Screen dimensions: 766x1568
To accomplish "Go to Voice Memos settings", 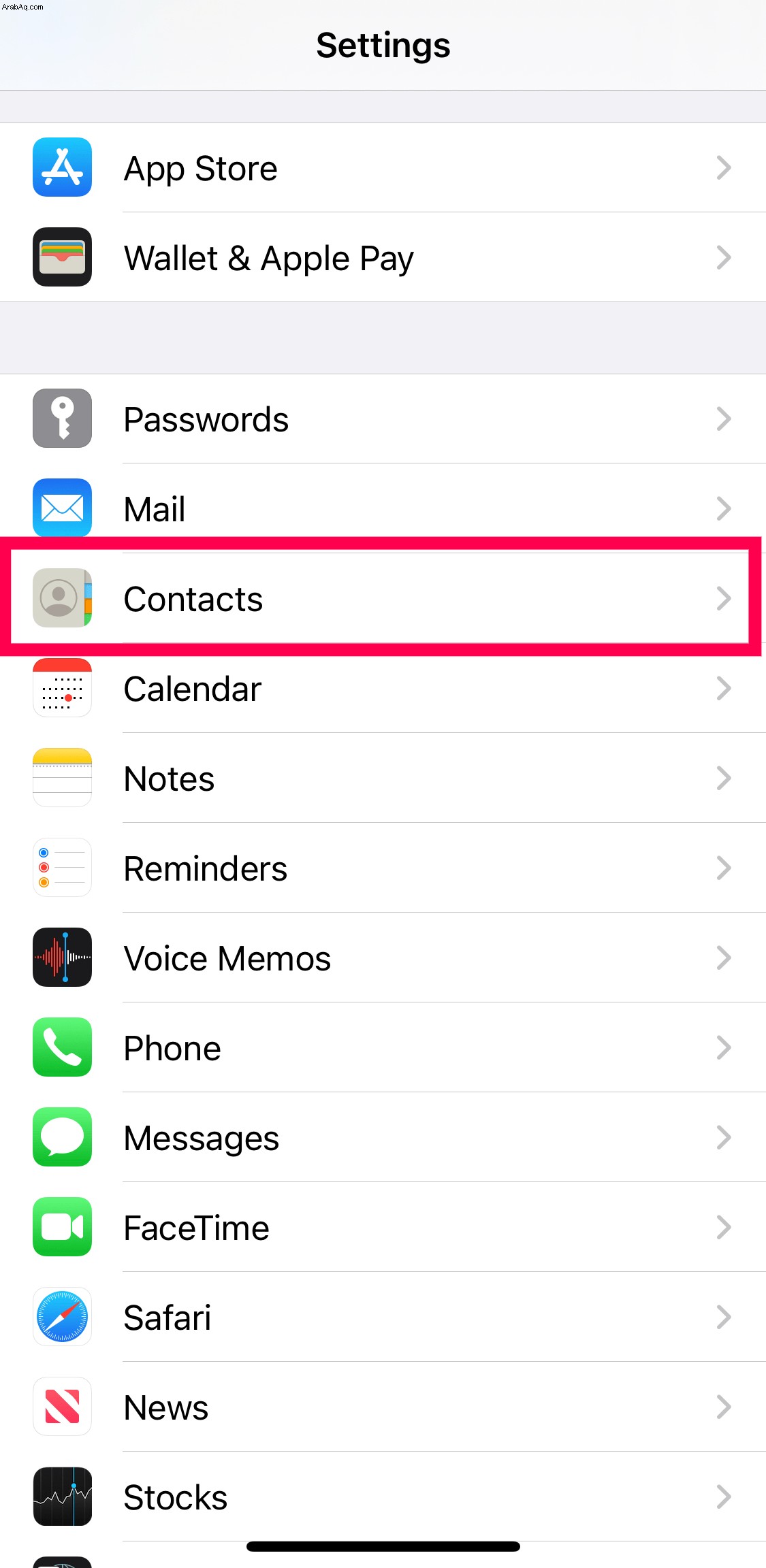I will [383, 958].
